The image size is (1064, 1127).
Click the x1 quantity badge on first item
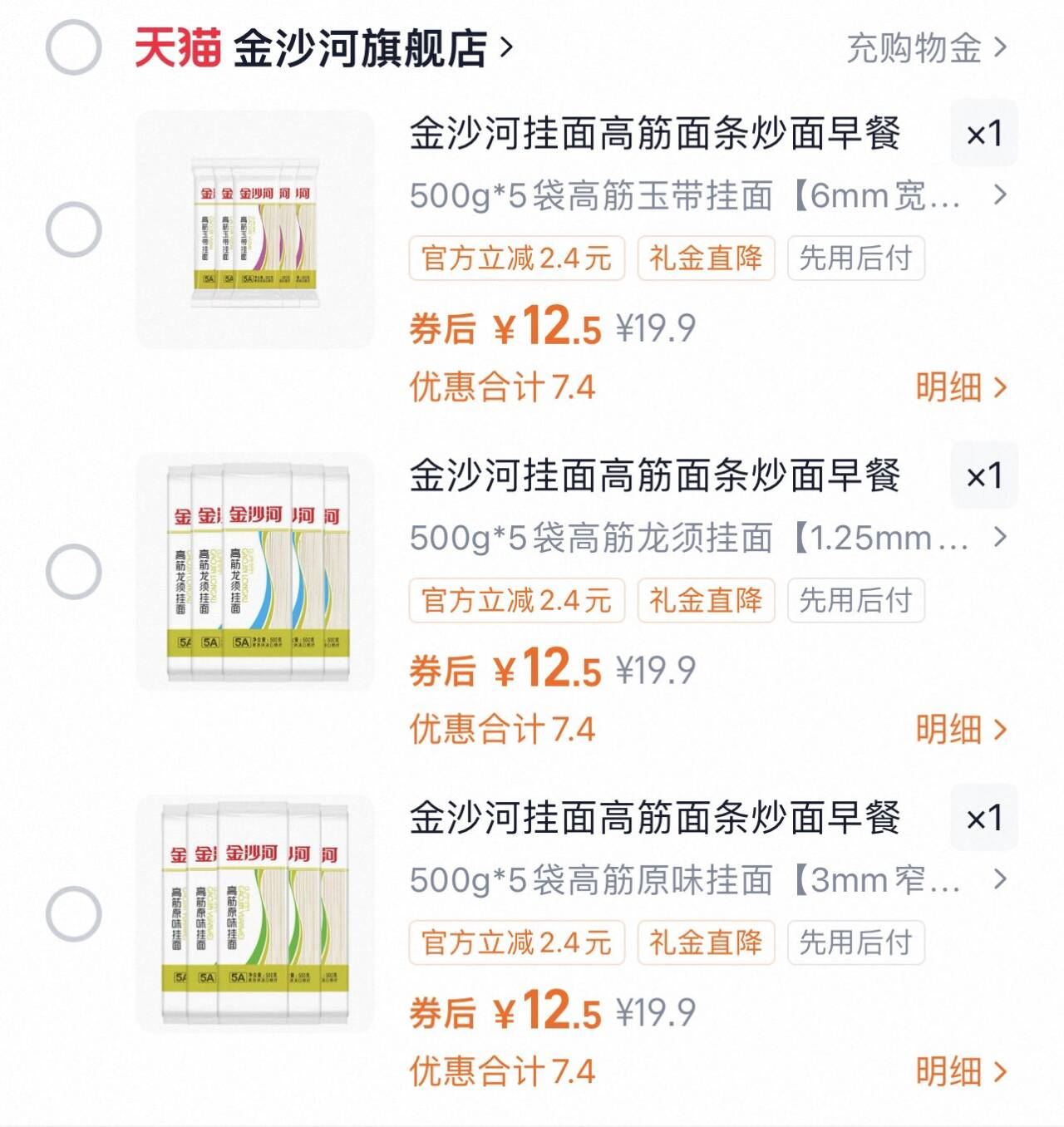pos(985,134)
